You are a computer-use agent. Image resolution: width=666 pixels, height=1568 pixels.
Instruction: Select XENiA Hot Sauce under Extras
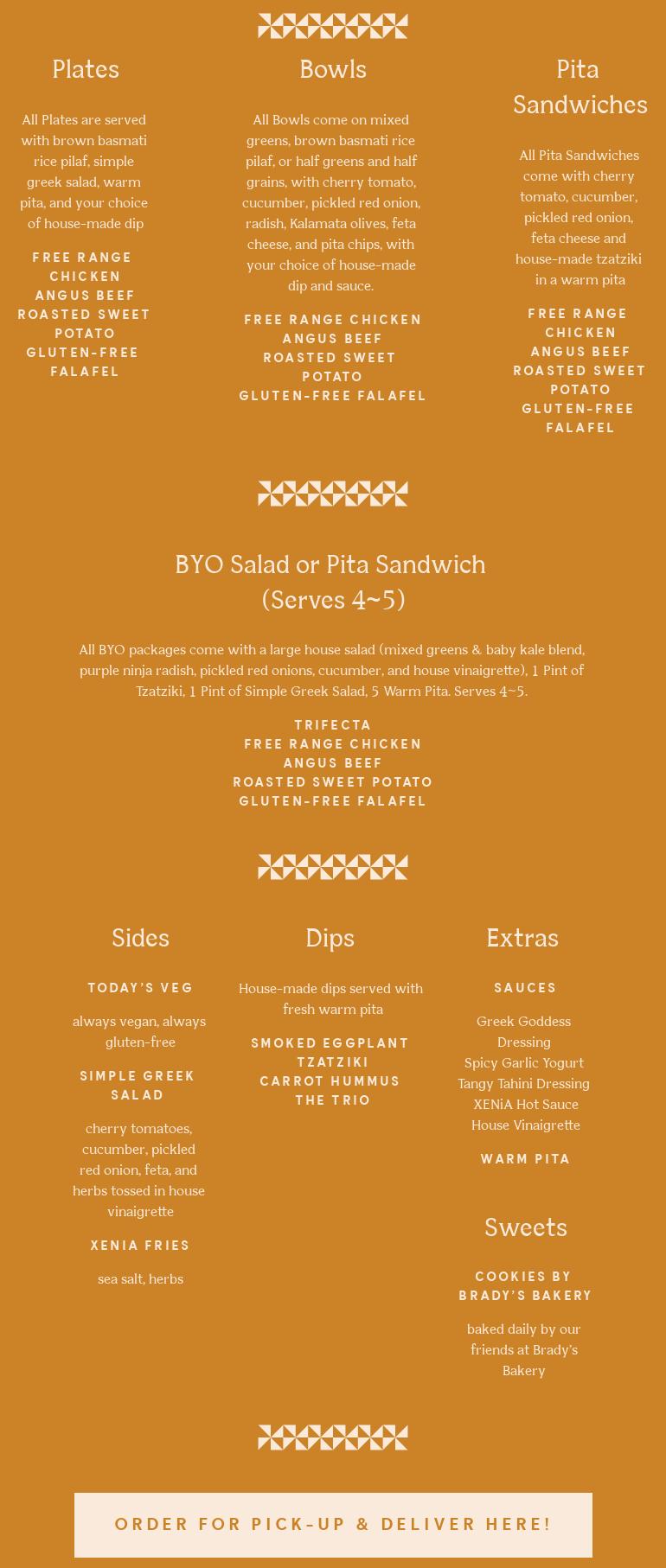pos(525,1104)
